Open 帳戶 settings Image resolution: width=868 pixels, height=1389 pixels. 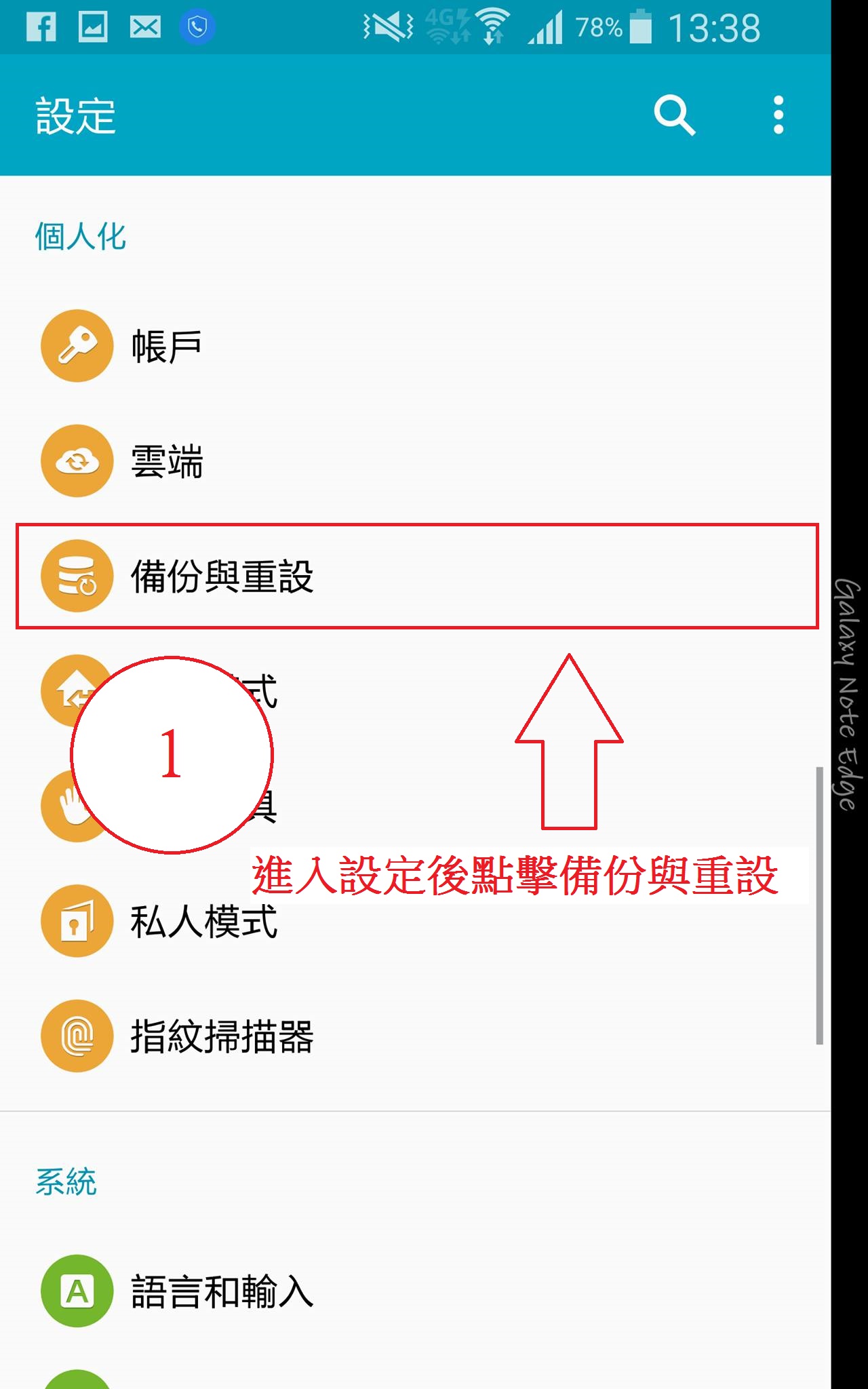tap(166, 347)
